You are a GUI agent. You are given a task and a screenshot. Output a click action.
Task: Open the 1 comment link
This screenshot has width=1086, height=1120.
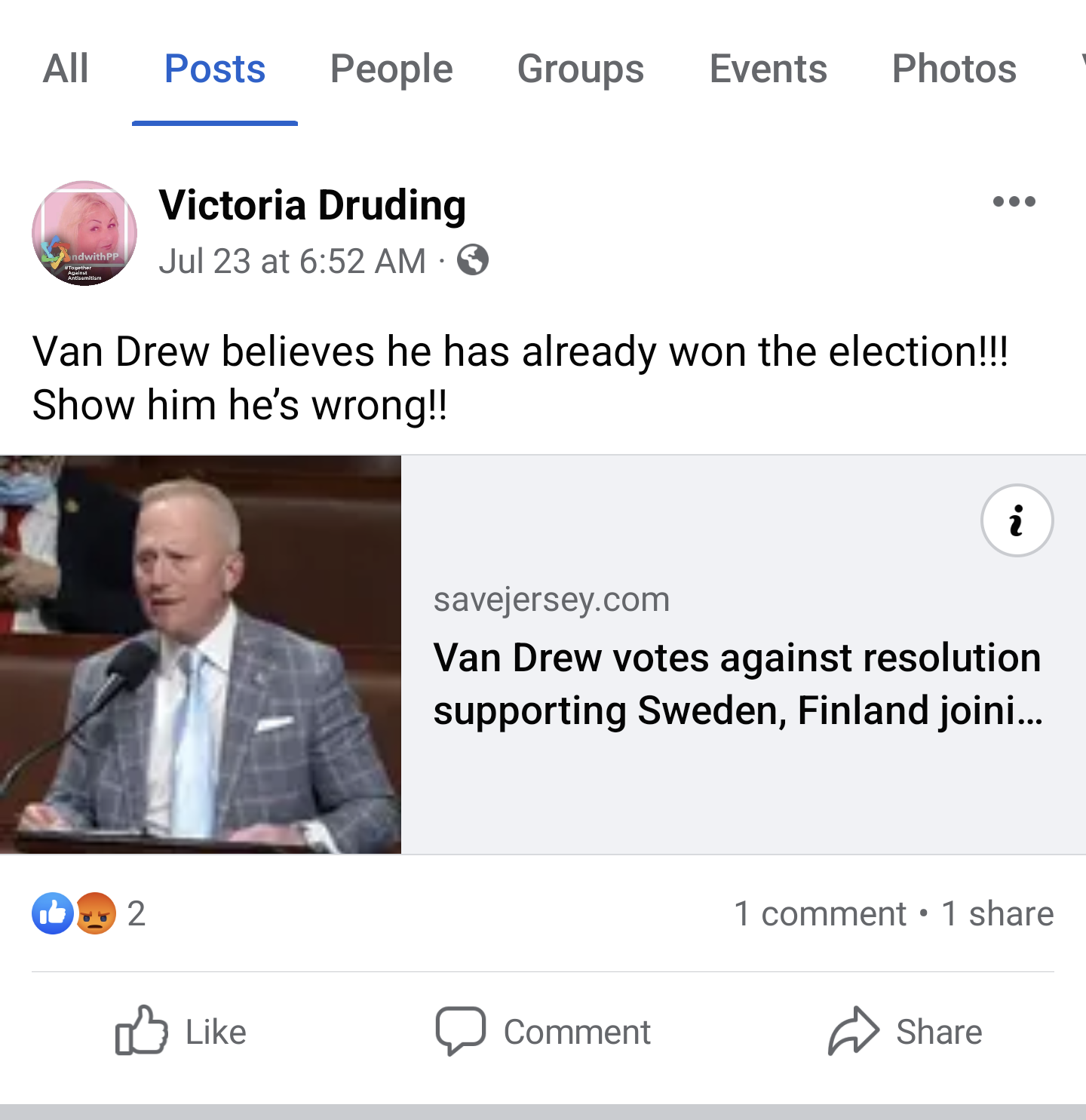tap(821, 913)
